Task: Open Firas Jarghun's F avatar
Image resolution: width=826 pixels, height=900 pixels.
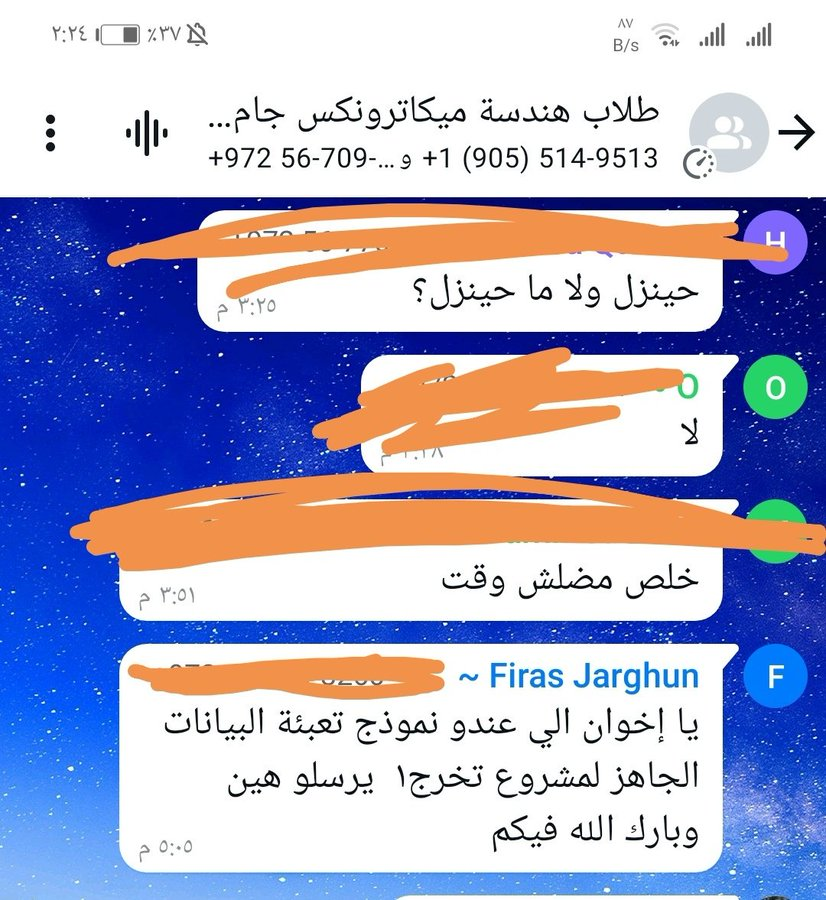Action: [775, 676]
